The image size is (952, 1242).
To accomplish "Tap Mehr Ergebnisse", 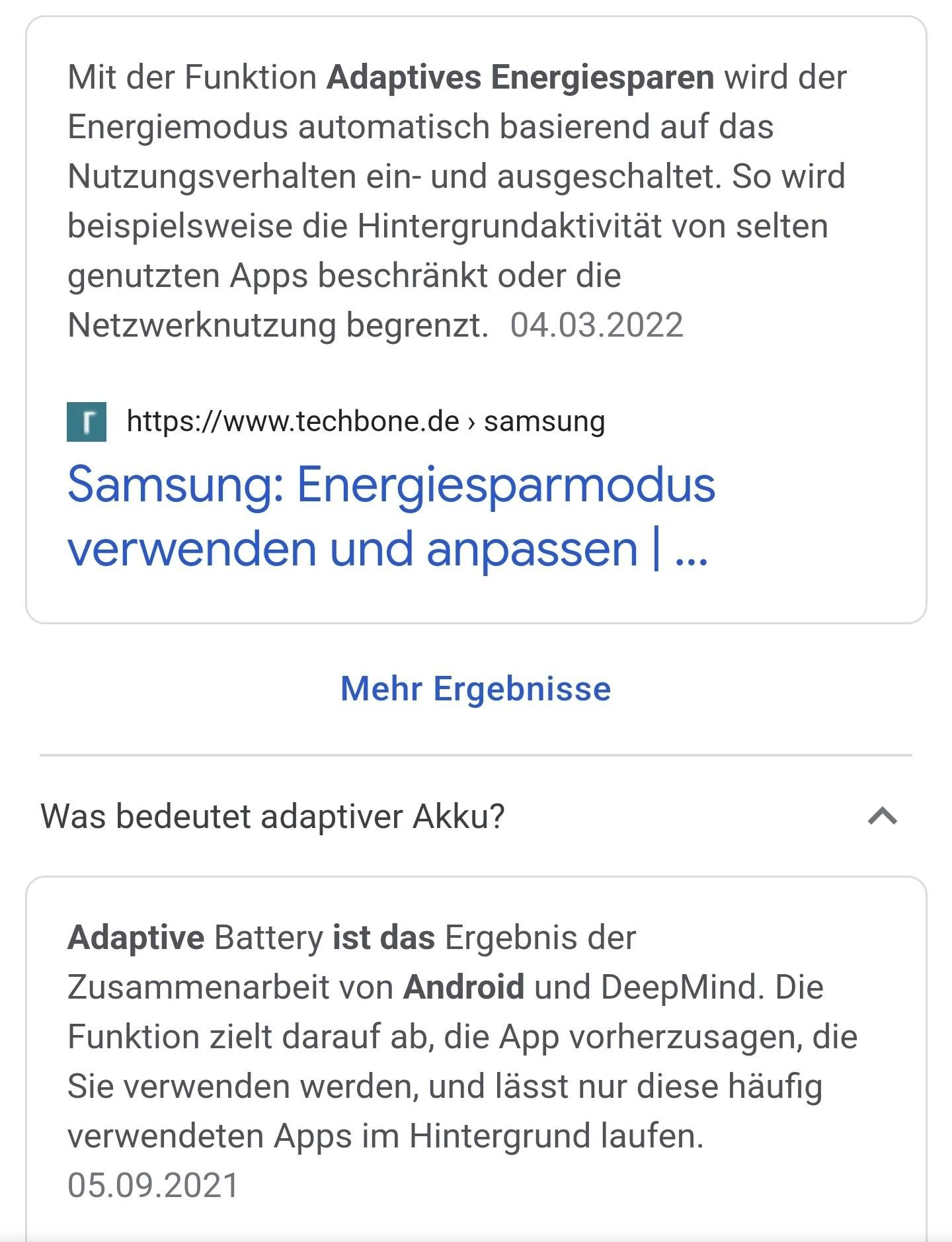I will [475, 688].
